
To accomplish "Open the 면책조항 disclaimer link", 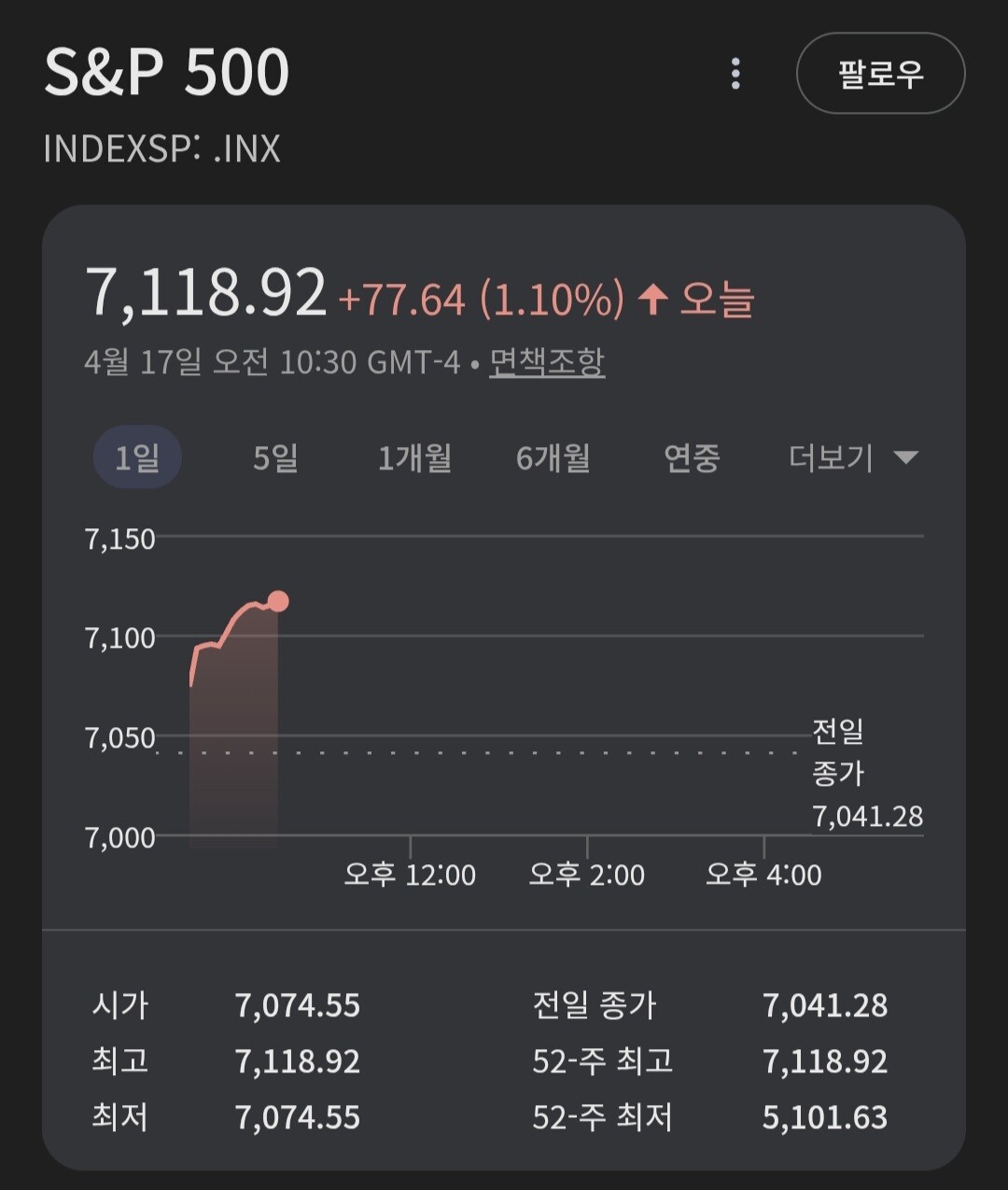I will coord(547,361).
